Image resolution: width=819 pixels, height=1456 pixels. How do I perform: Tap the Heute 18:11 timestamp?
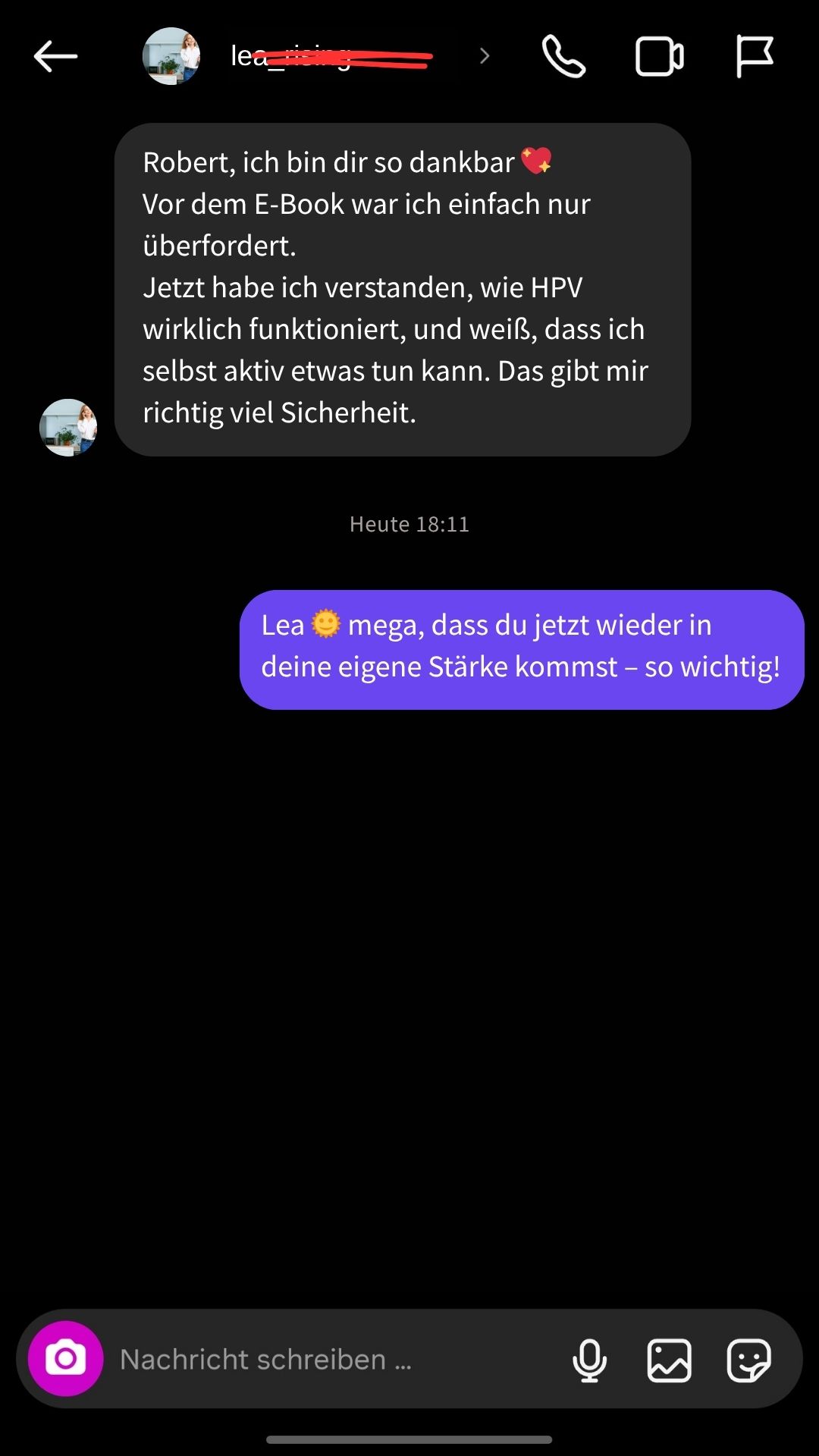pyautogui.click(x=409, y=523)
